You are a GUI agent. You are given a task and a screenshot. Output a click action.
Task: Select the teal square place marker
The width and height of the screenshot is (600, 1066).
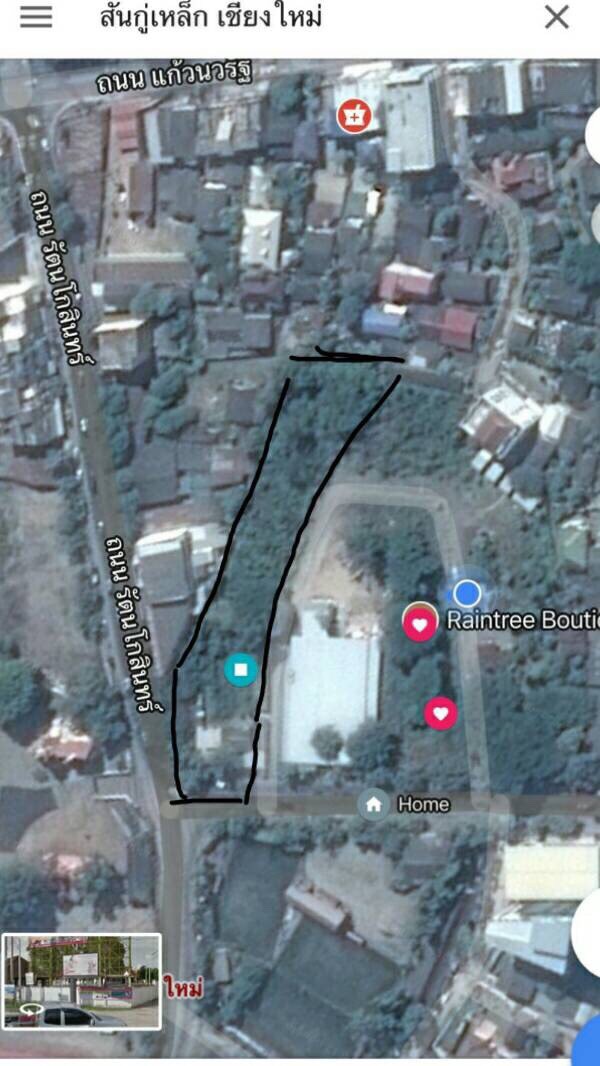(240, 669)
